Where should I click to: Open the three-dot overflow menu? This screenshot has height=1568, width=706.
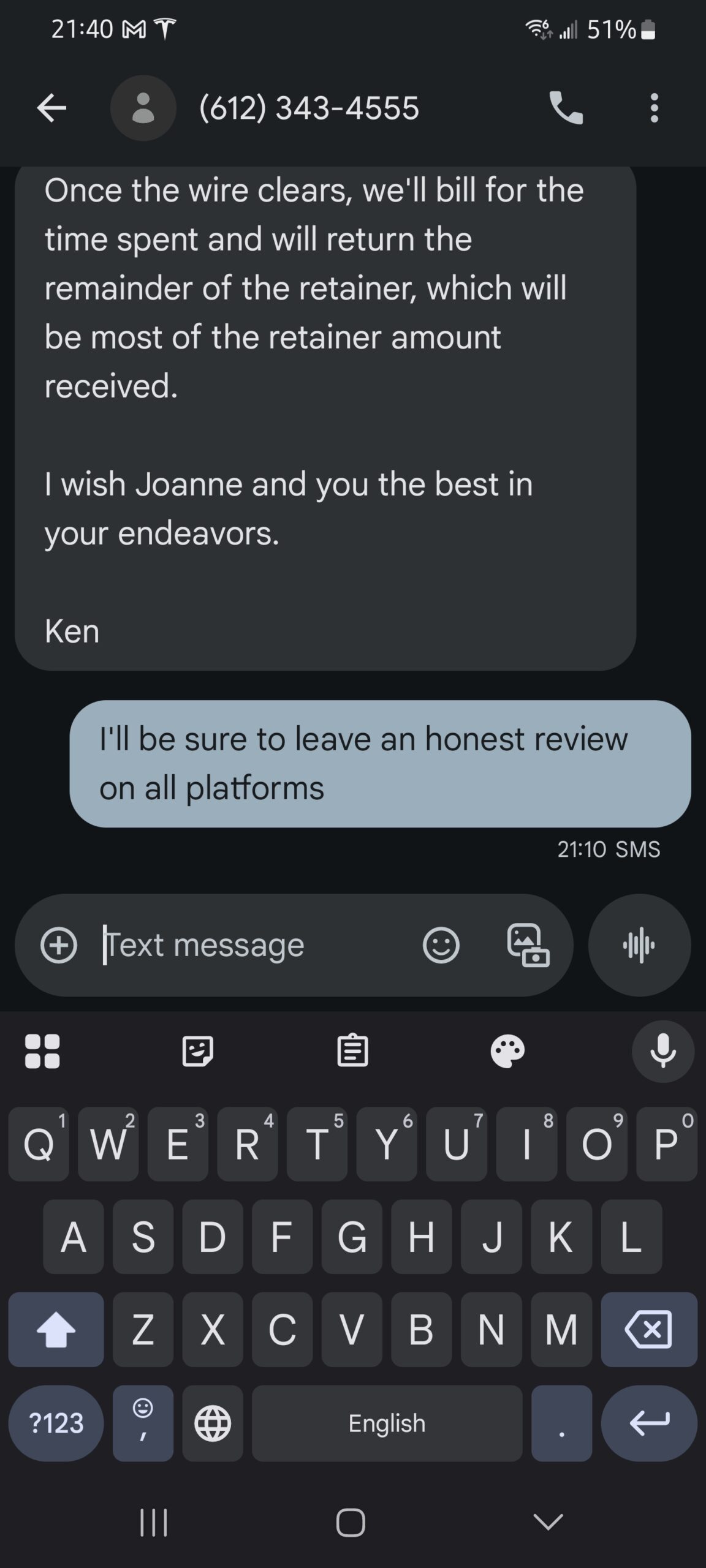[x=654, y=108]
